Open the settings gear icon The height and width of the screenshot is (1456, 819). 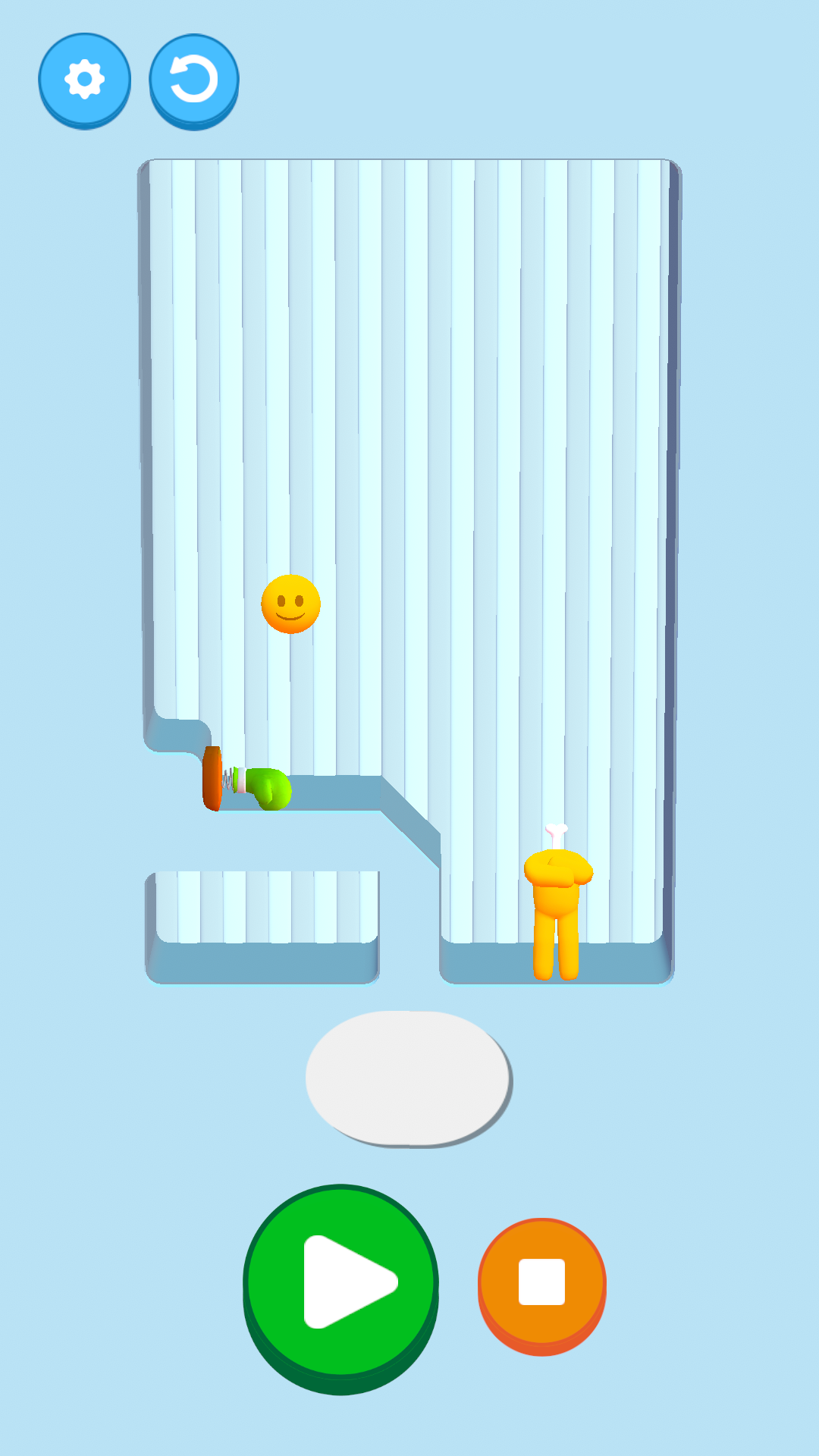click(85, 78)
